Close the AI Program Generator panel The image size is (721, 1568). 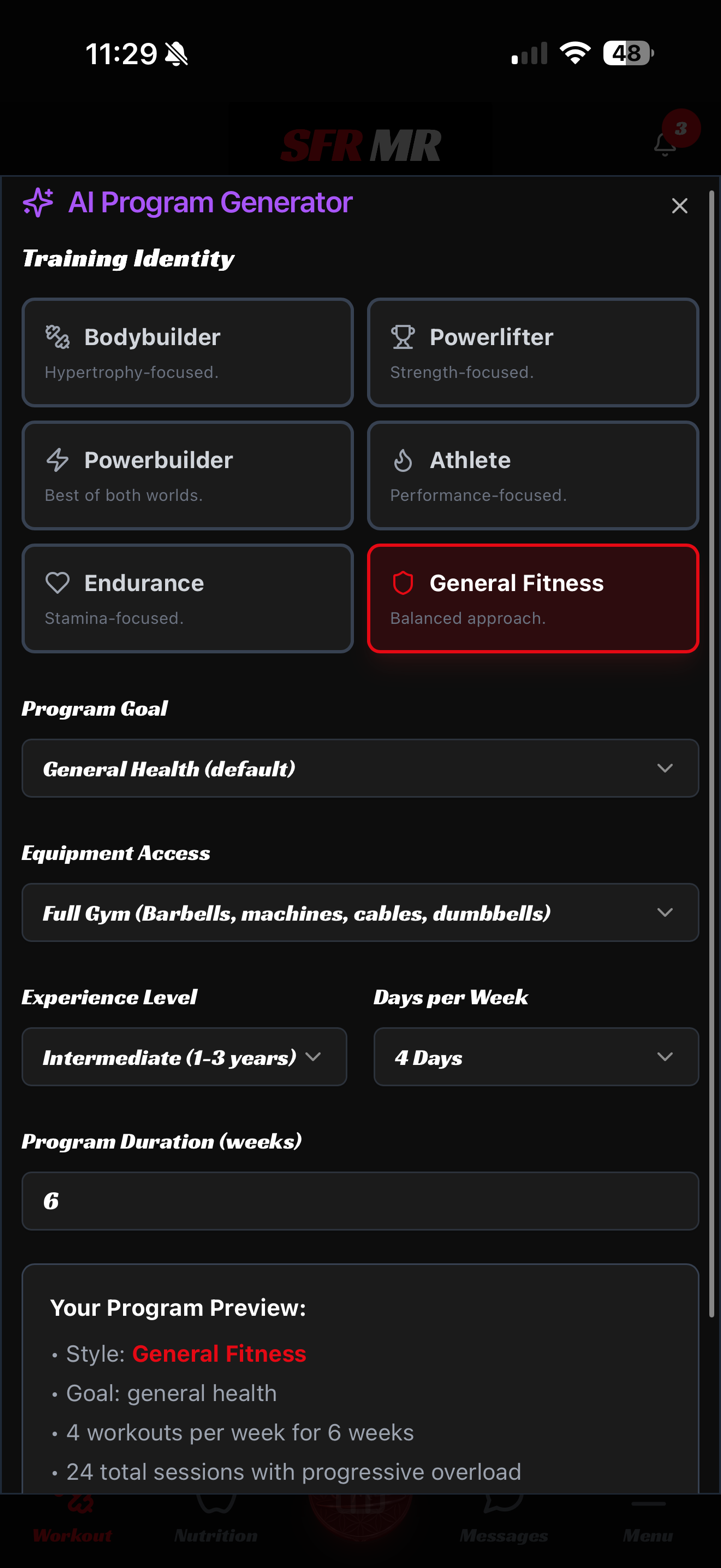pyautogui.click(x=679, y=205)
